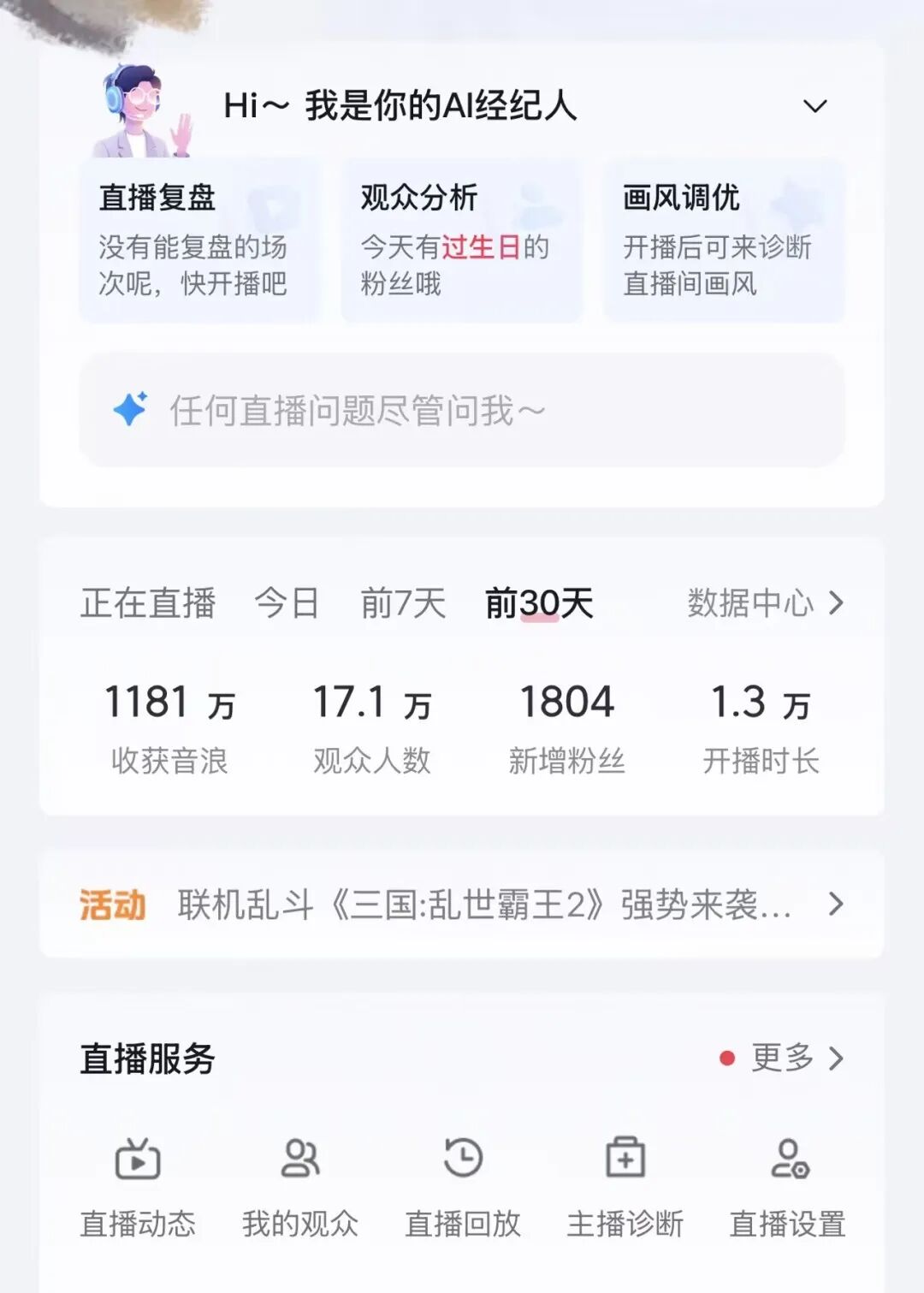Viewport: 924px width, 1293px height.
Task: Collapse the AI经纪人 panel with the chevron
Action: 814,104
